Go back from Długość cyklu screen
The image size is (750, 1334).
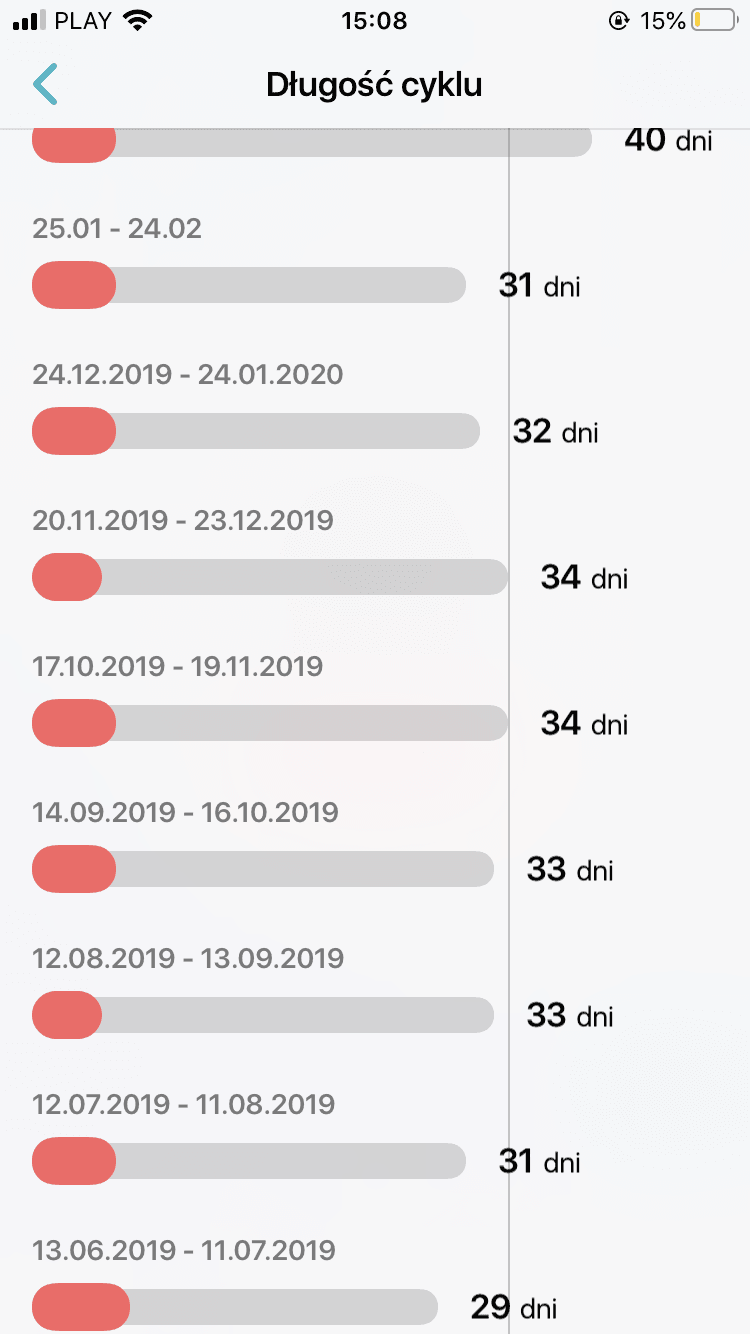[x=46, y=85]
